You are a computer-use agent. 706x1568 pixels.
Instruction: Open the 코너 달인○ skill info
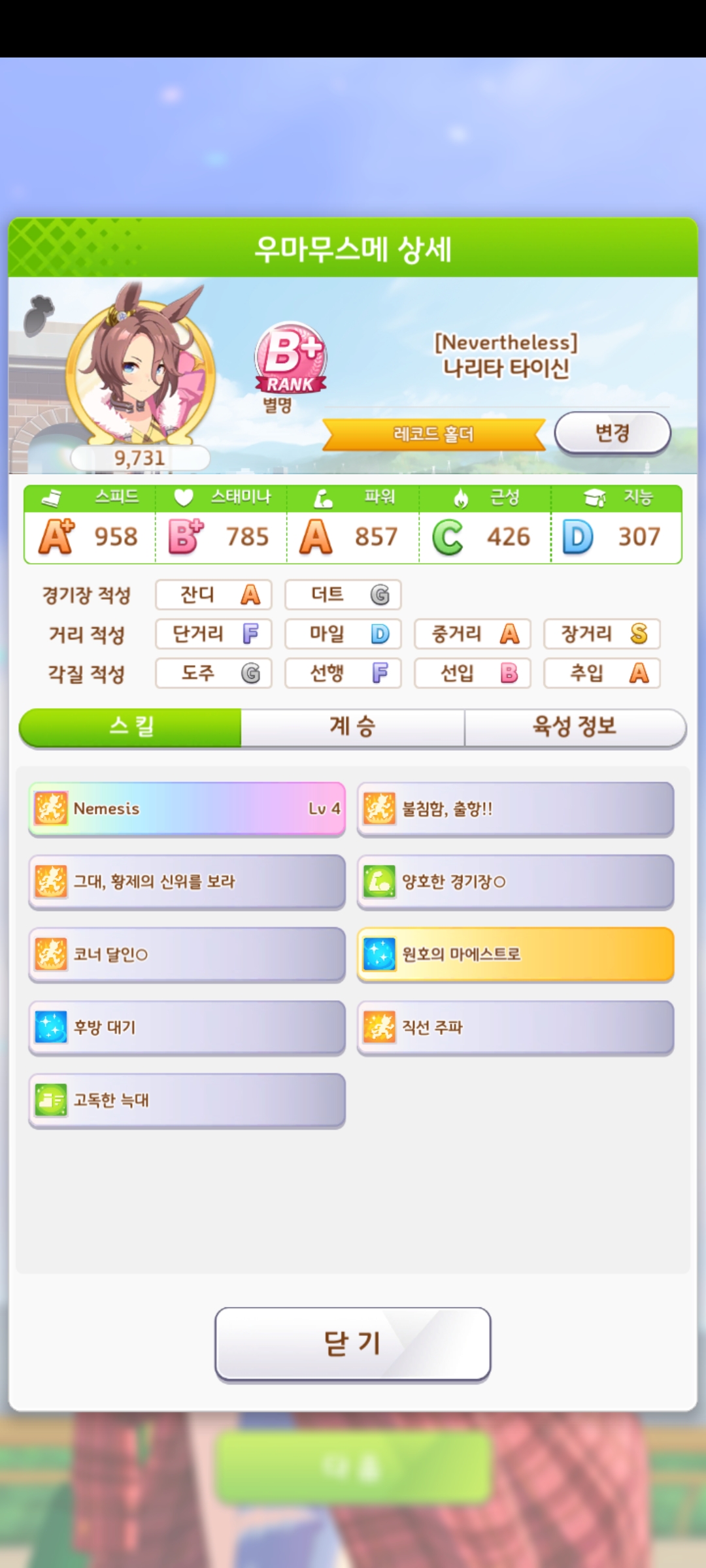point(187,955)
